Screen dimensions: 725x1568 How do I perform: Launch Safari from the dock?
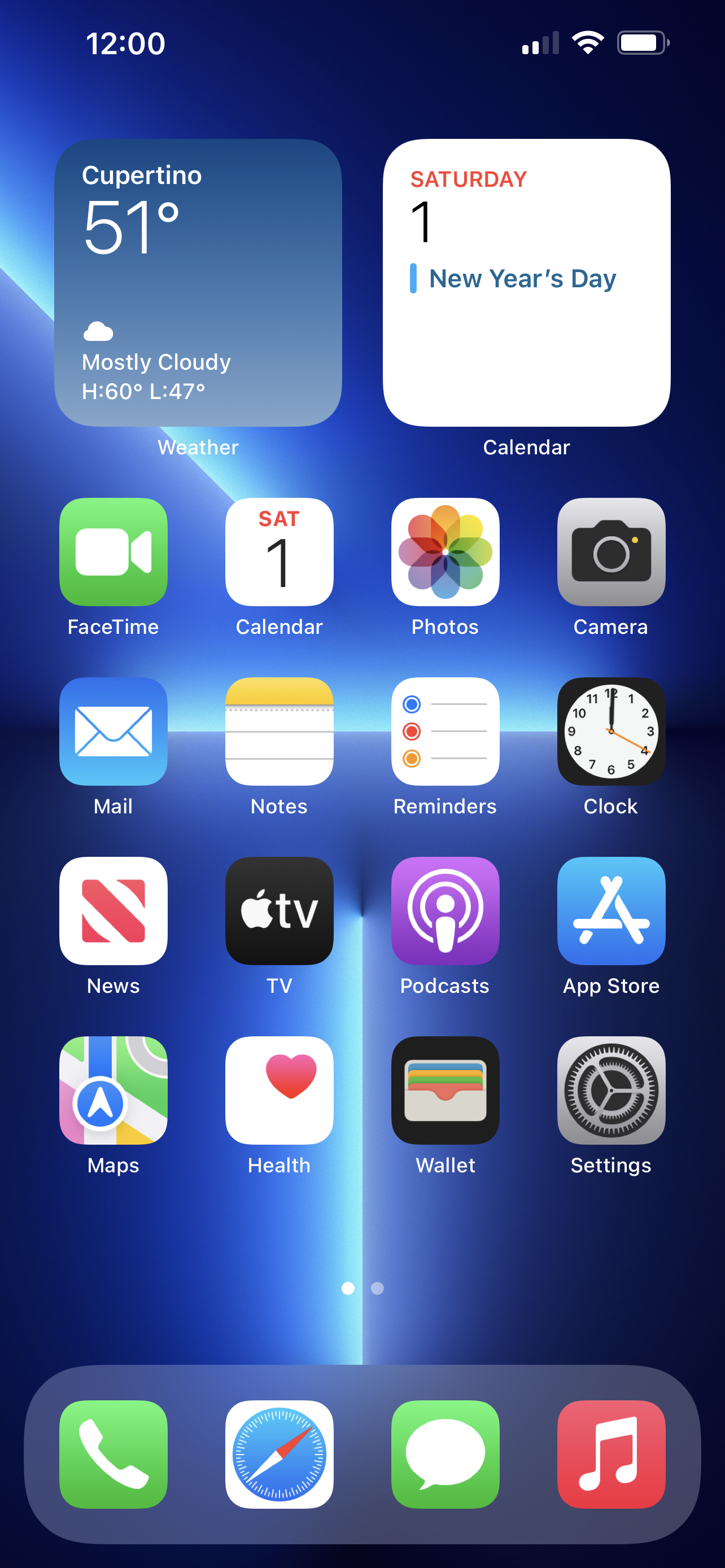coord(279,1454)
